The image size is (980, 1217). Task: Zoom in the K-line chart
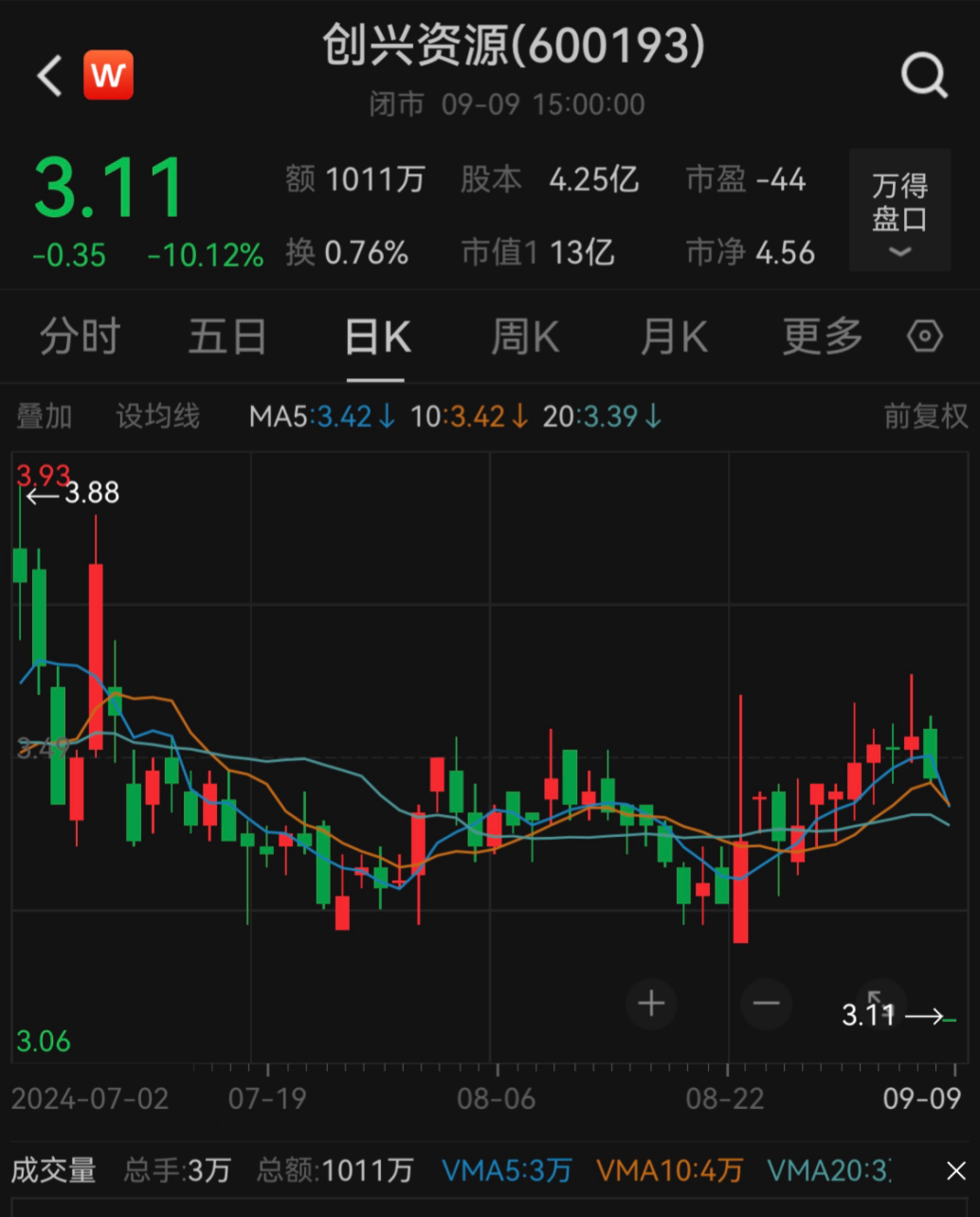click(651, 1004)
